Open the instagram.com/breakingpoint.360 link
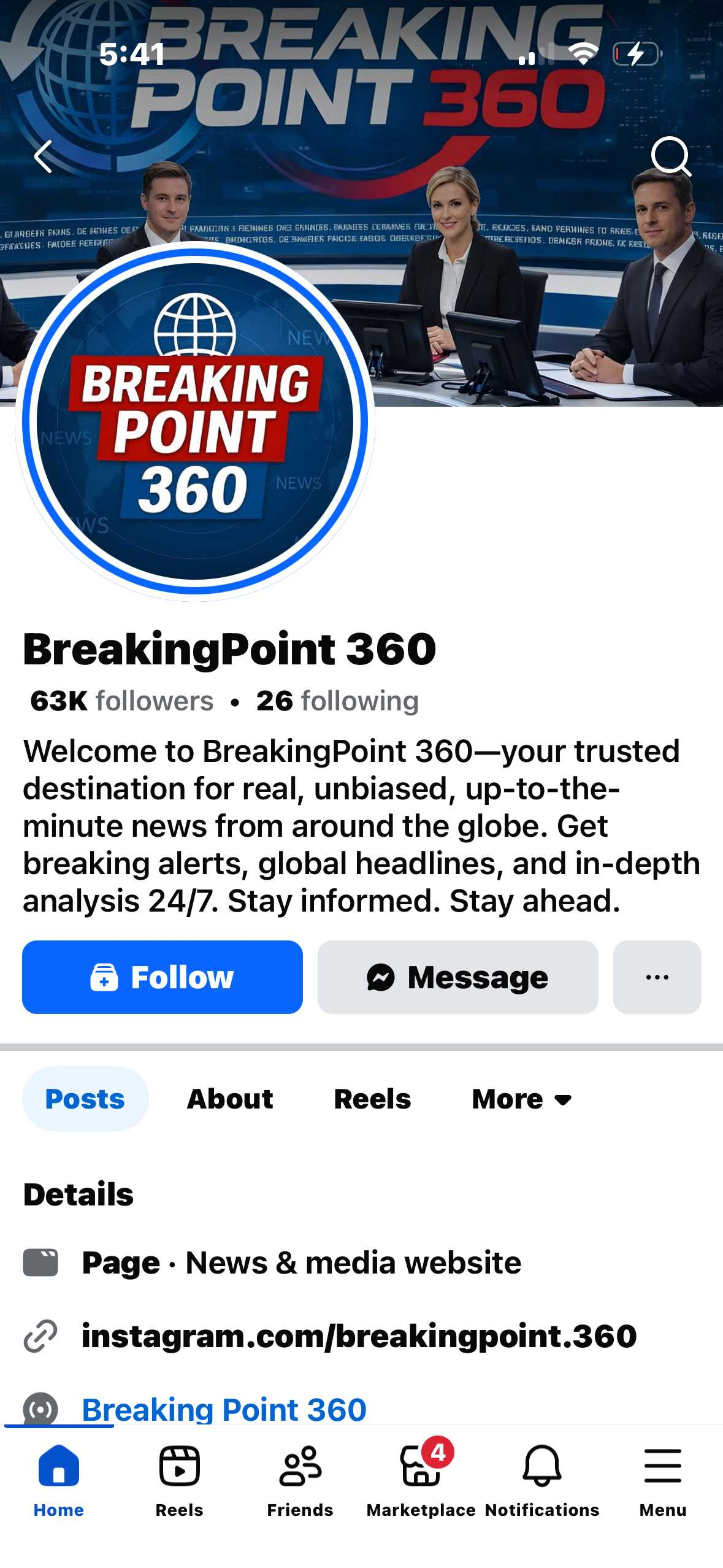Image resolution: width=723 pixels, height=1568 pixels. pos(359,1335)
